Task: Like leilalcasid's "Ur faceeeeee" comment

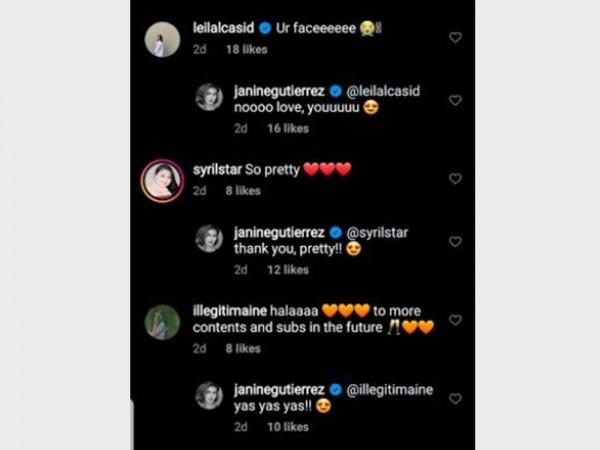Action: 455,38
